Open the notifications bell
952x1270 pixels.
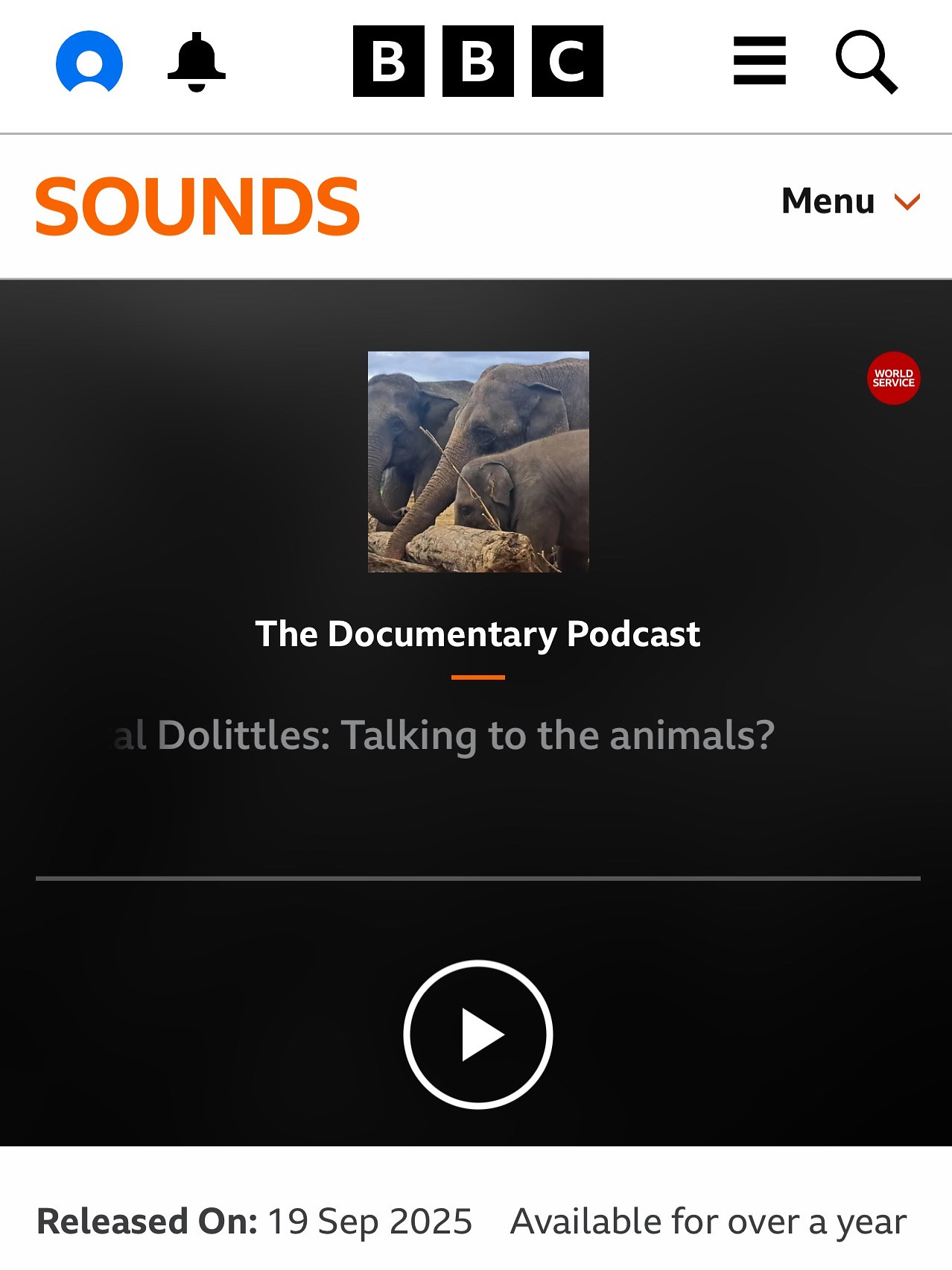click(x=196, y=62)
